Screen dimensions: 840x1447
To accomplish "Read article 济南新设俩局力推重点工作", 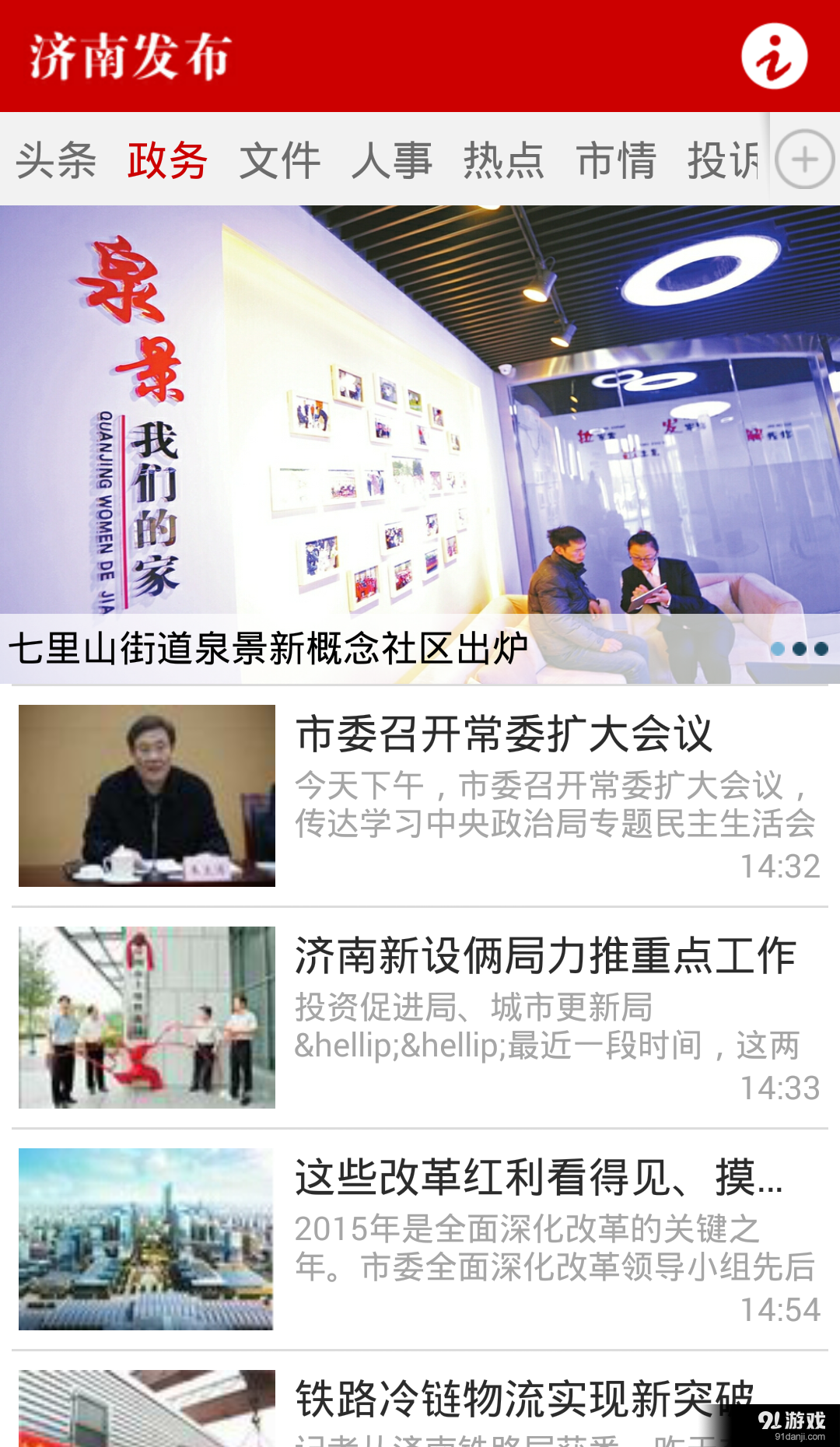I will tap(420, 1018).
